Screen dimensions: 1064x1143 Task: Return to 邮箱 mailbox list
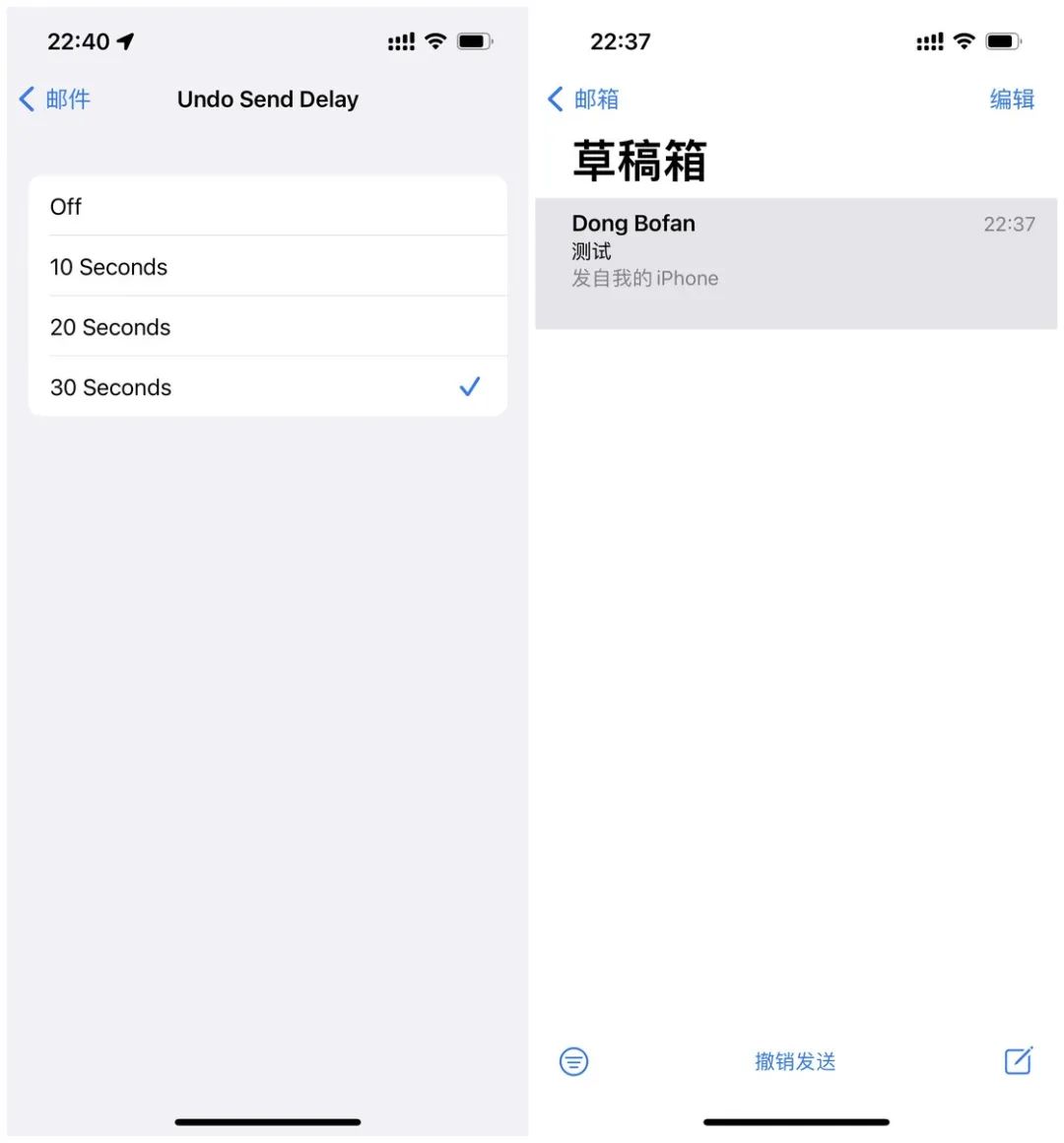coord(583,100)
